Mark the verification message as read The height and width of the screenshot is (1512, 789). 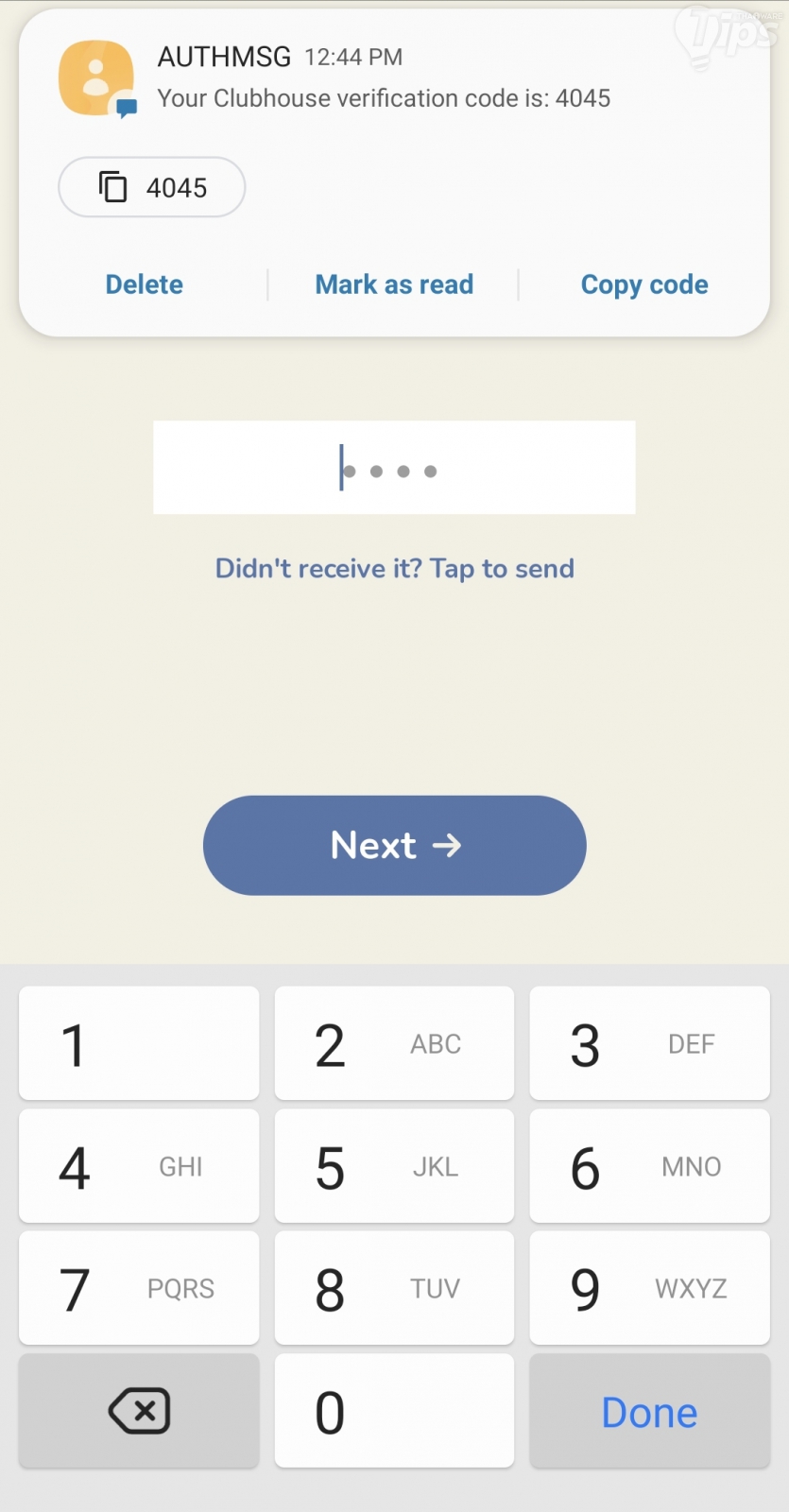394,284
